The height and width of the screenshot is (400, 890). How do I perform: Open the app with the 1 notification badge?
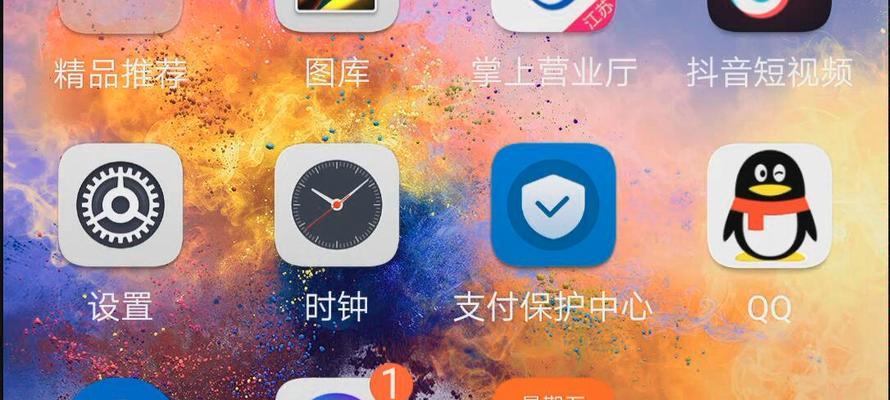[337, 390]
